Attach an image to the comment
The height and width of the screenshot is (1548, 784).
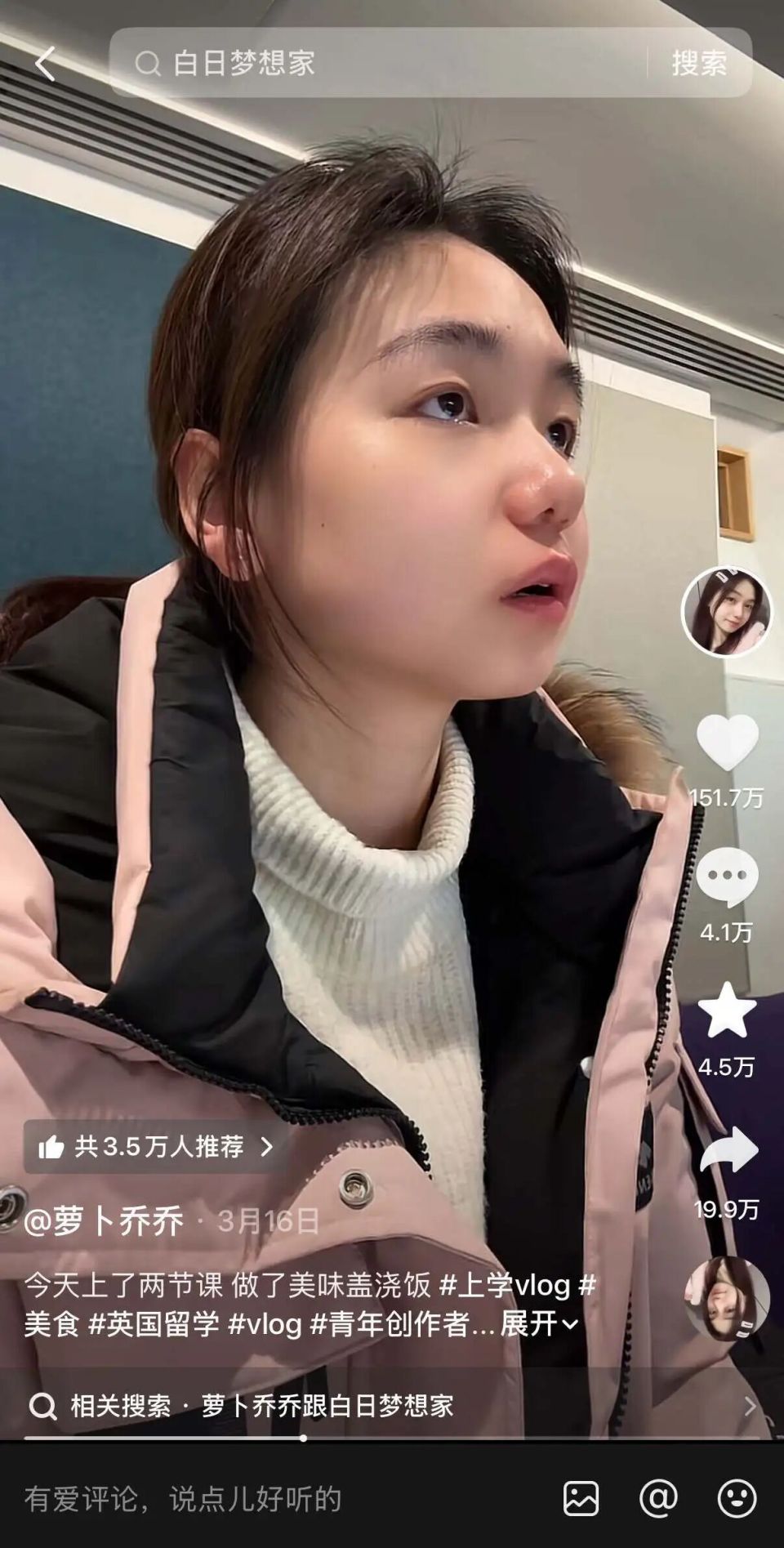[x=581, y=1499]
